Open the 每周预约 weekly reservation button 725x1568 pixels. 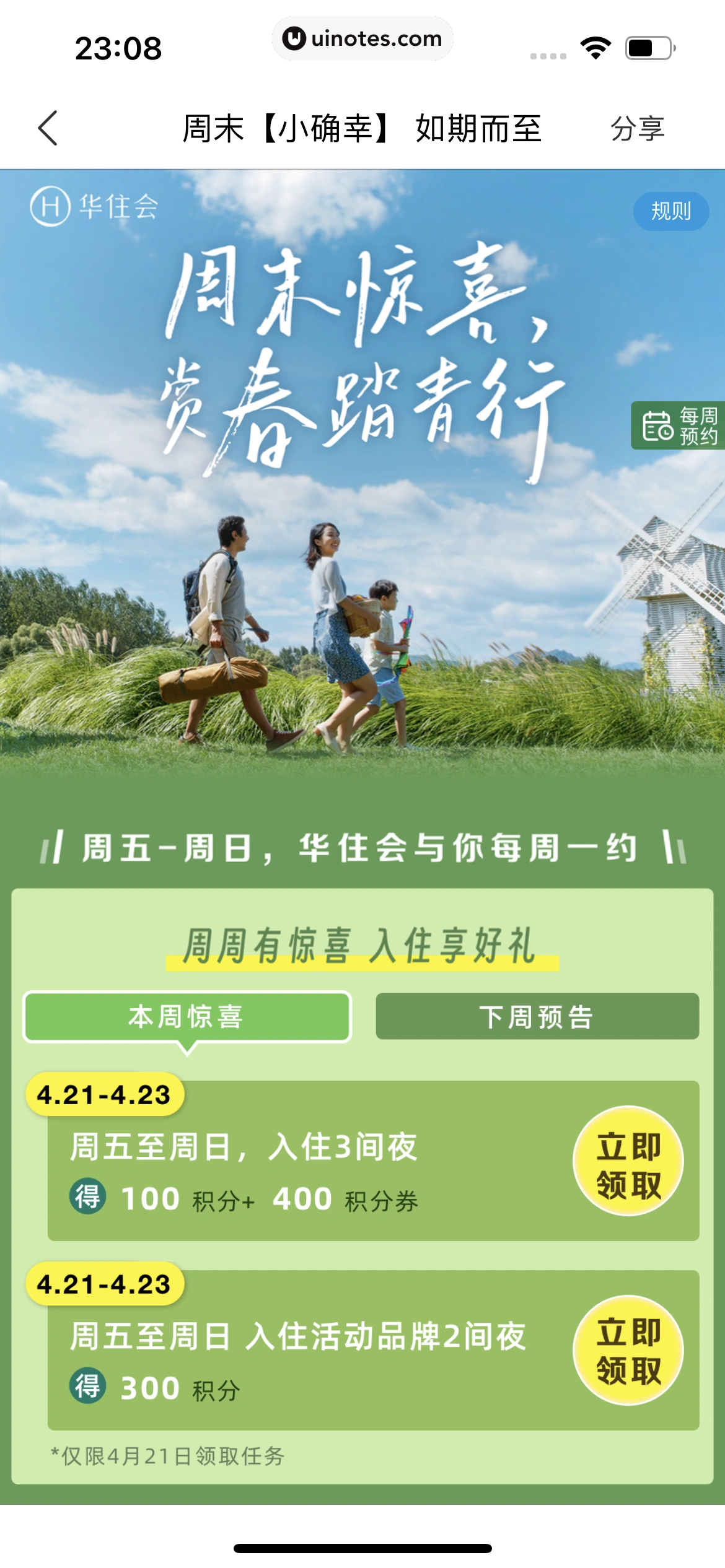(x=679, y=425)
